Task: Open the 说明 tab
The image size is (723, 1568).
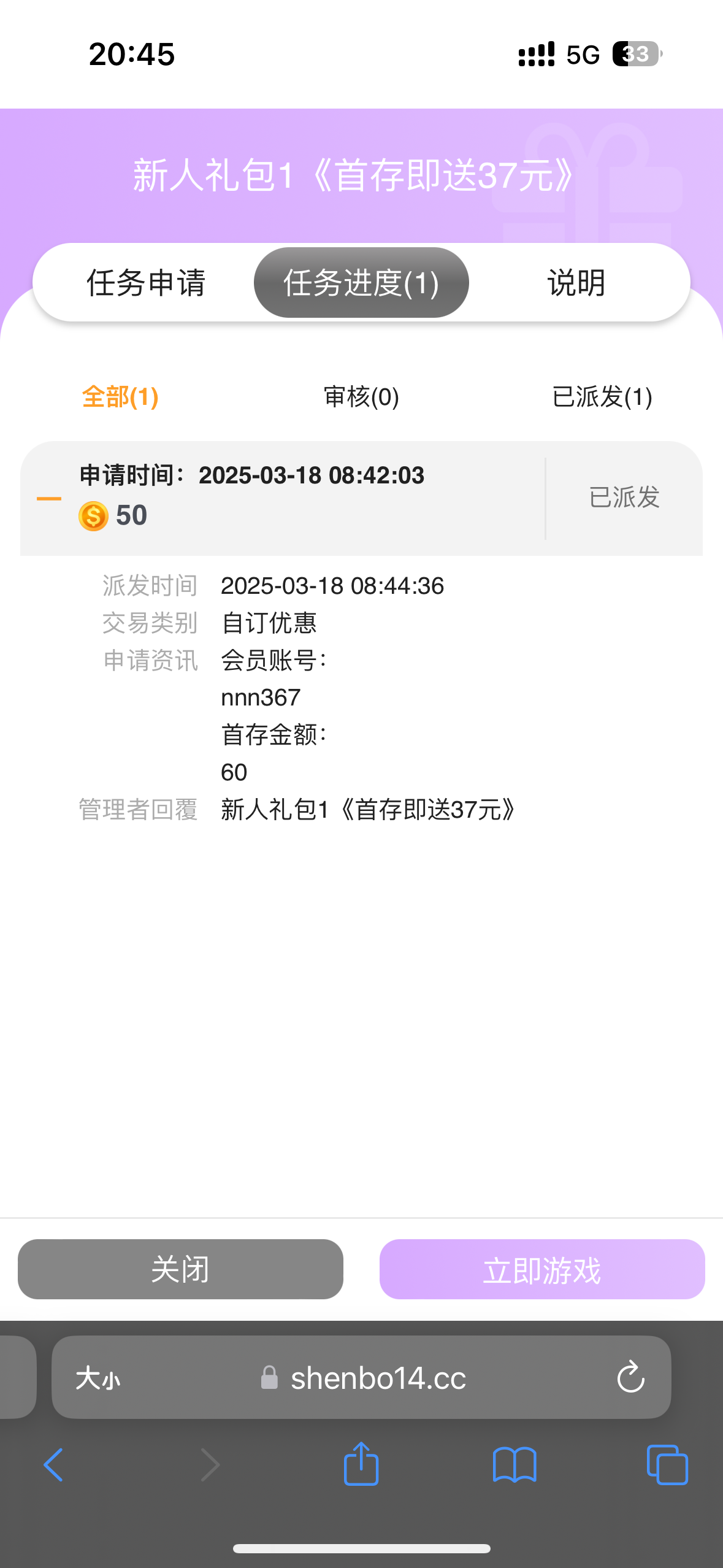Action: 576,283
